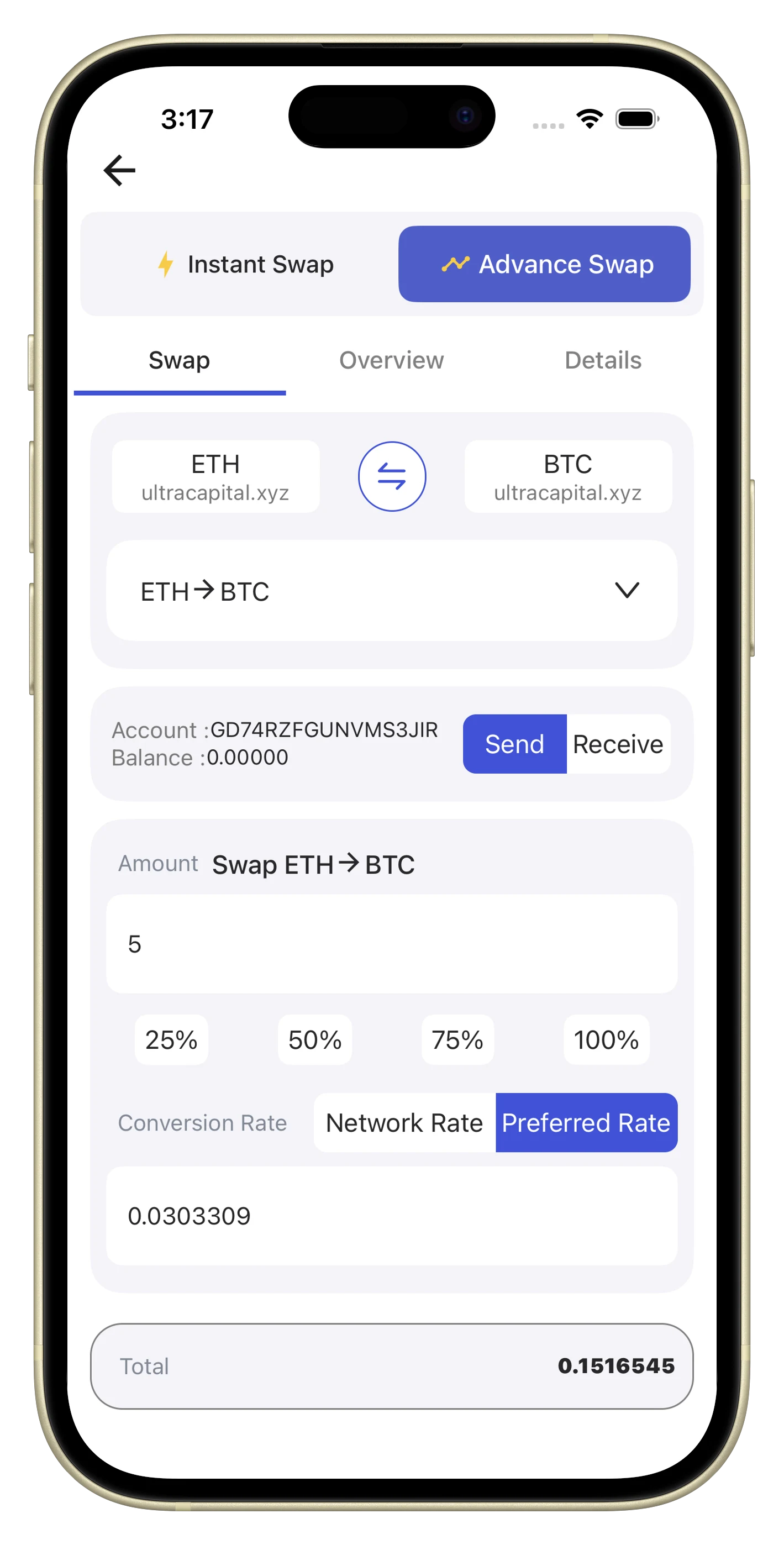Choose the BTC target asset card
Image resolution: width=784 pixels, height=1545 pixels.
(567, 477)
